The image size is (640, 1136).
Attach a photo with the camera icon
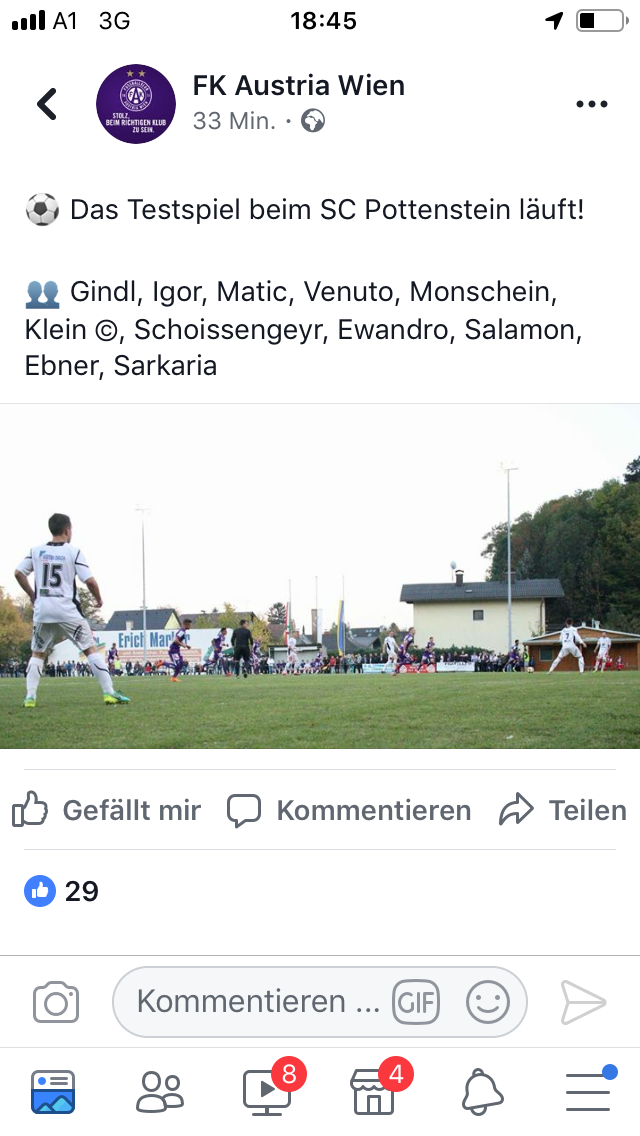coord(56,1002)
